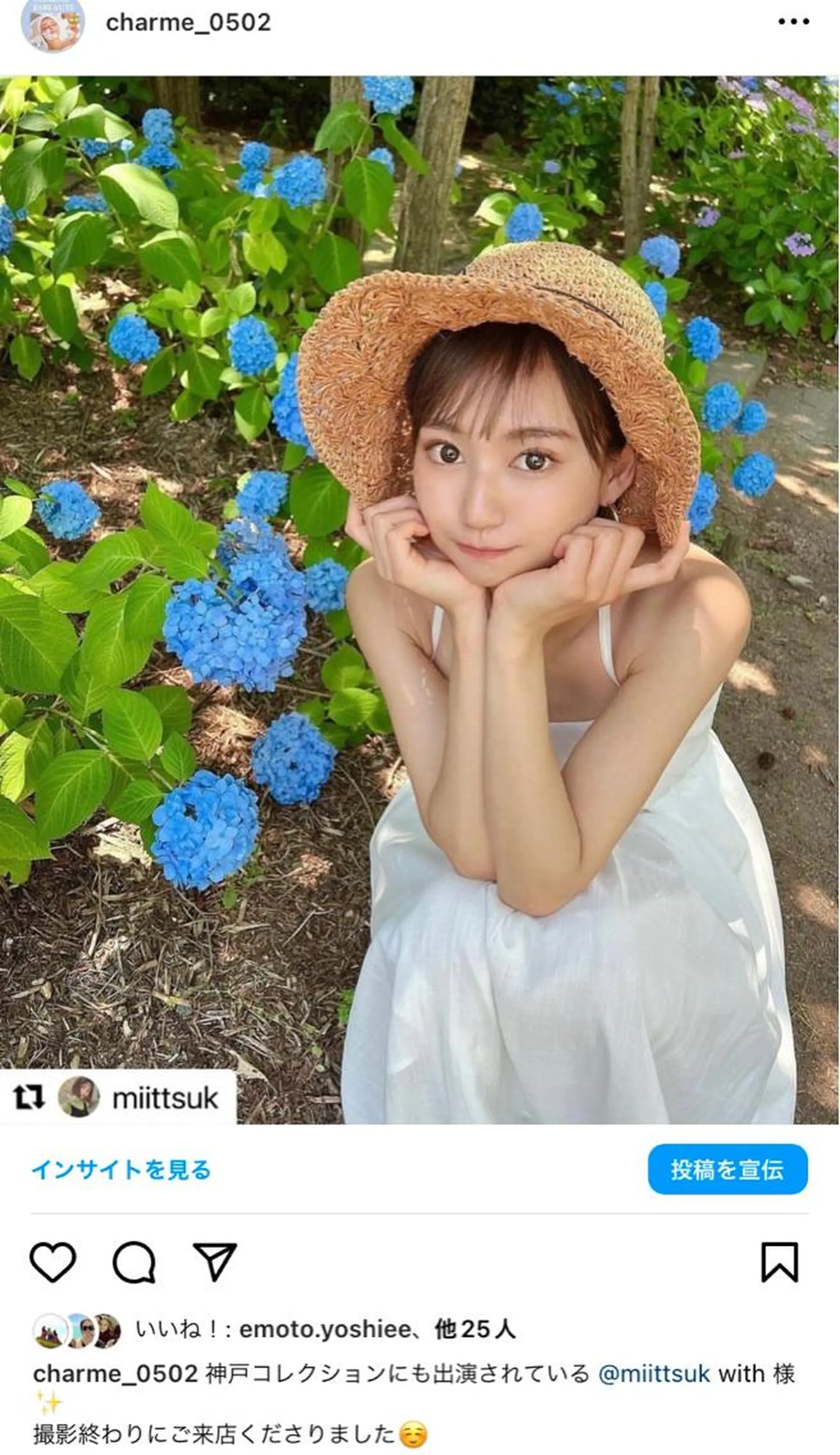Tap the charme_0502 username in header

coord(188,23)
